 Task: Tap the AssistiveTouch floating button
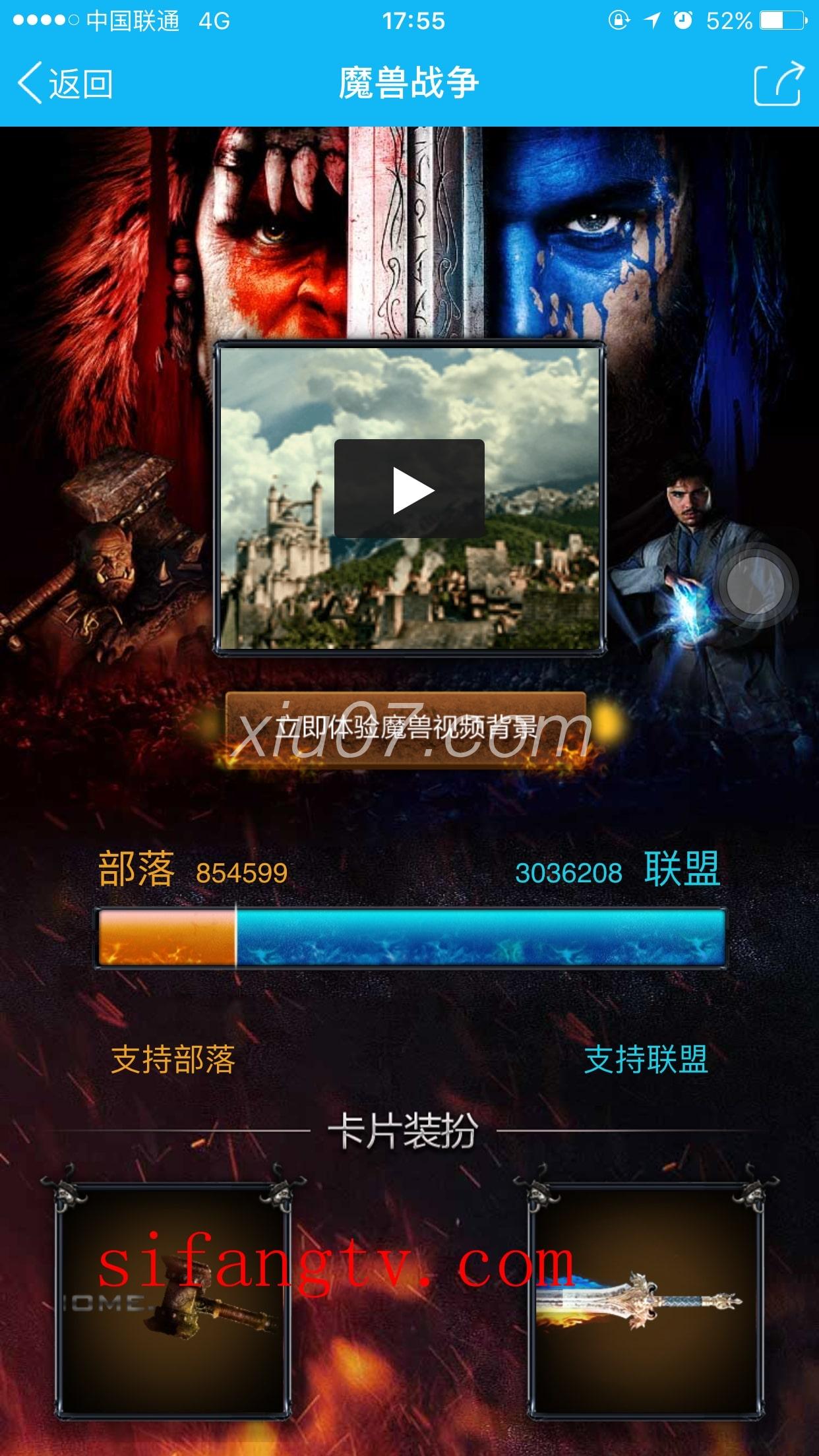pyautogui.click(x=756, y=584)
